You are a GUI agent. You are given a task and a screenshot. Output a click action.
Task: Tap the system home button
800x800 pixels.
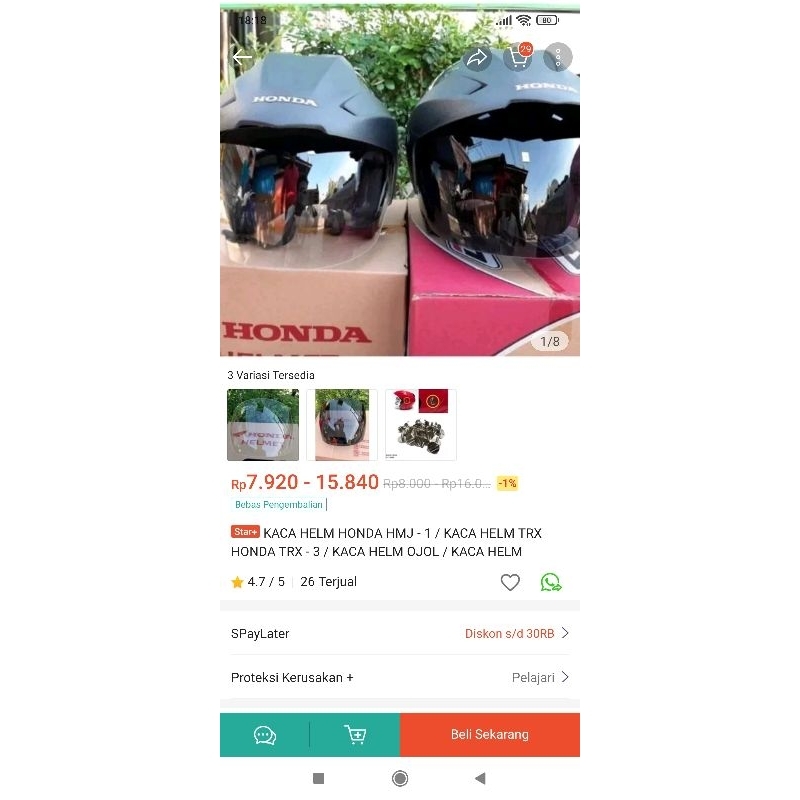(400, 778)
